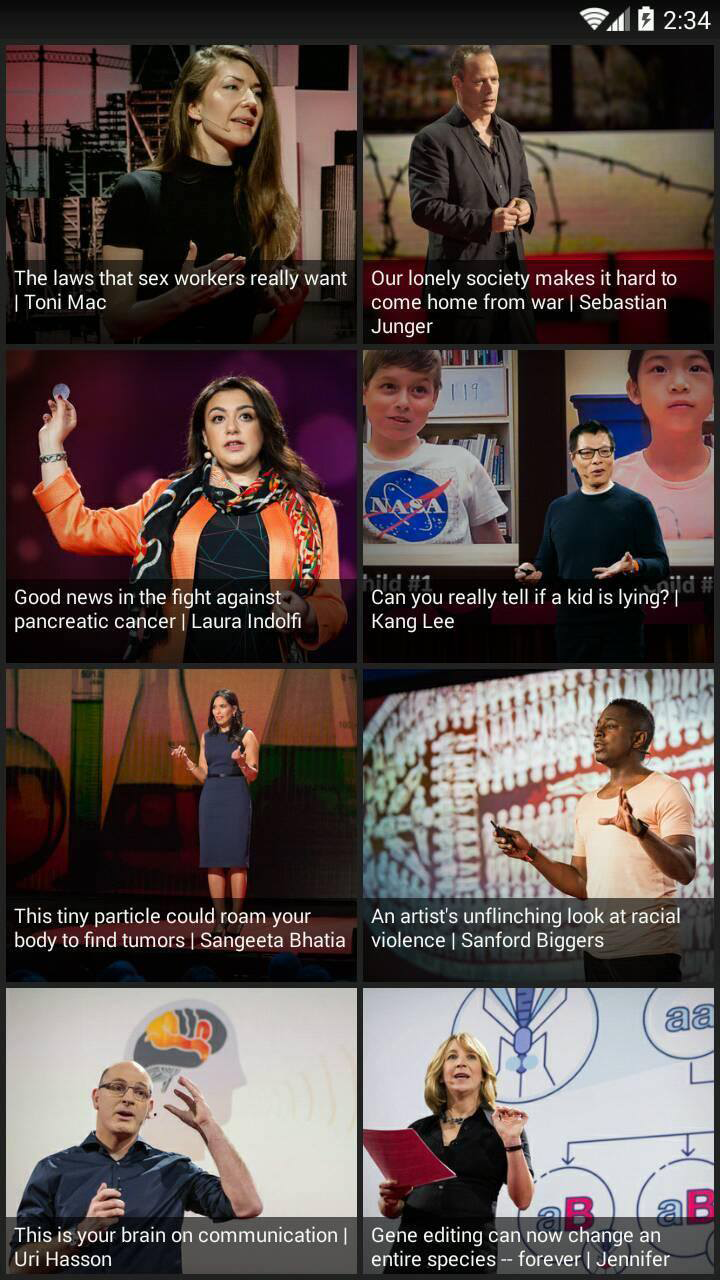Open the gene editing talk by Jennifer
This screenshot has height=1280, width=720.
(x=538, y=1130)
